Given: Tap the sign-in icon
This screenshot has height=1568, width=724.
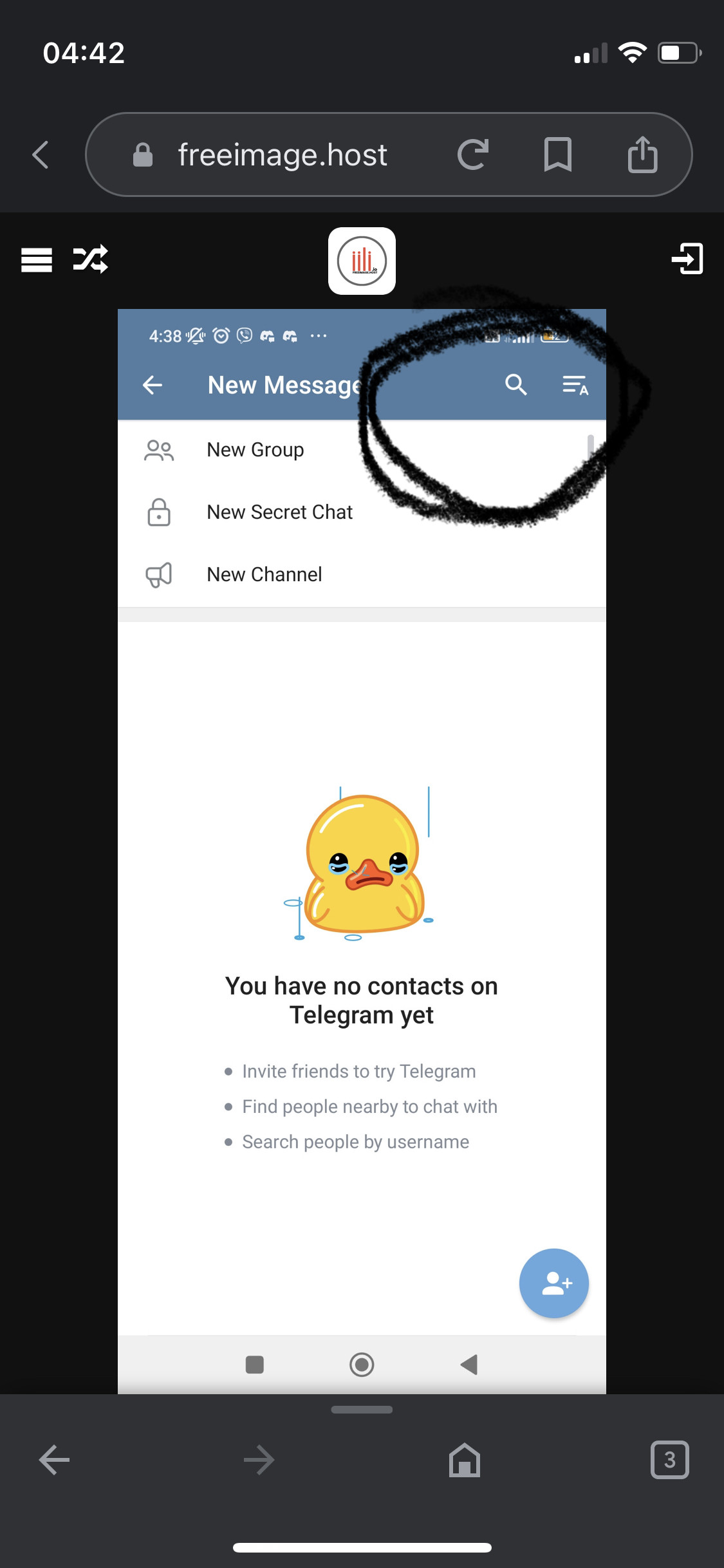Looking at the screenshot, I should (687, 259).
